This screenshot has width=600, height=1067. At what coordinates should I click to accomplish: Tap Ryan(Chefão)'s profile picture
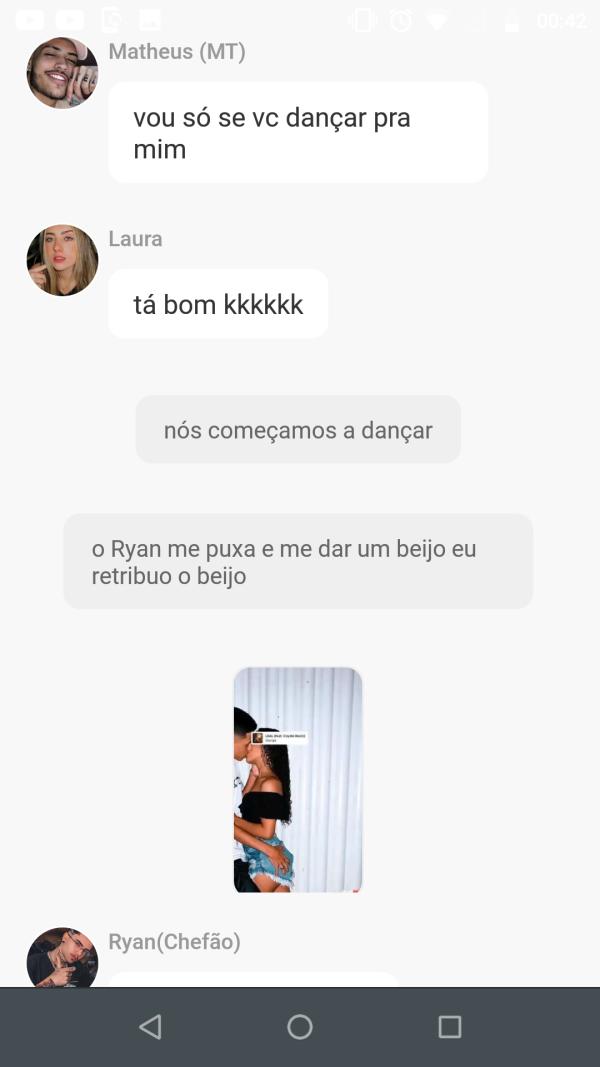point(62,958)
